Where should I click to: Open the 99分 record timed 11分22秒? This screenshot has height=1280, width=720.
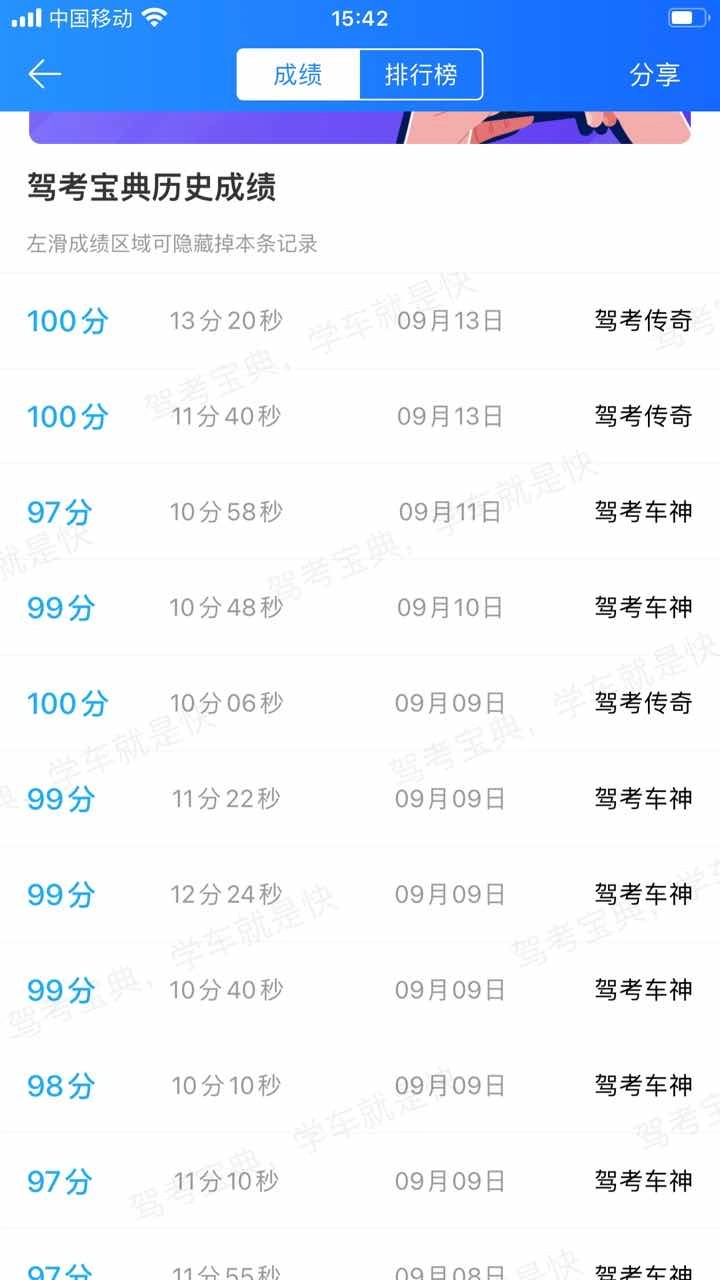point(360,799)
